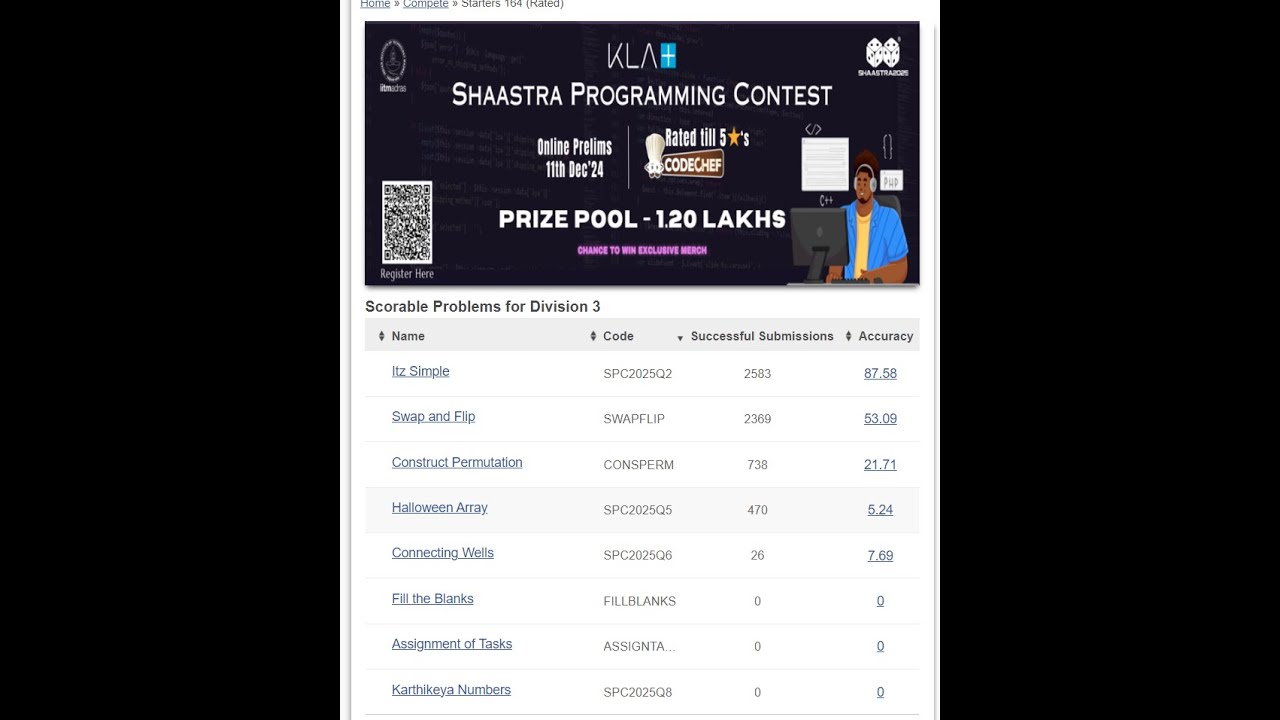Viewport: 1280px width, 720px height.
Task: Sort problems by Name column
Action: (x=408, y=336)
